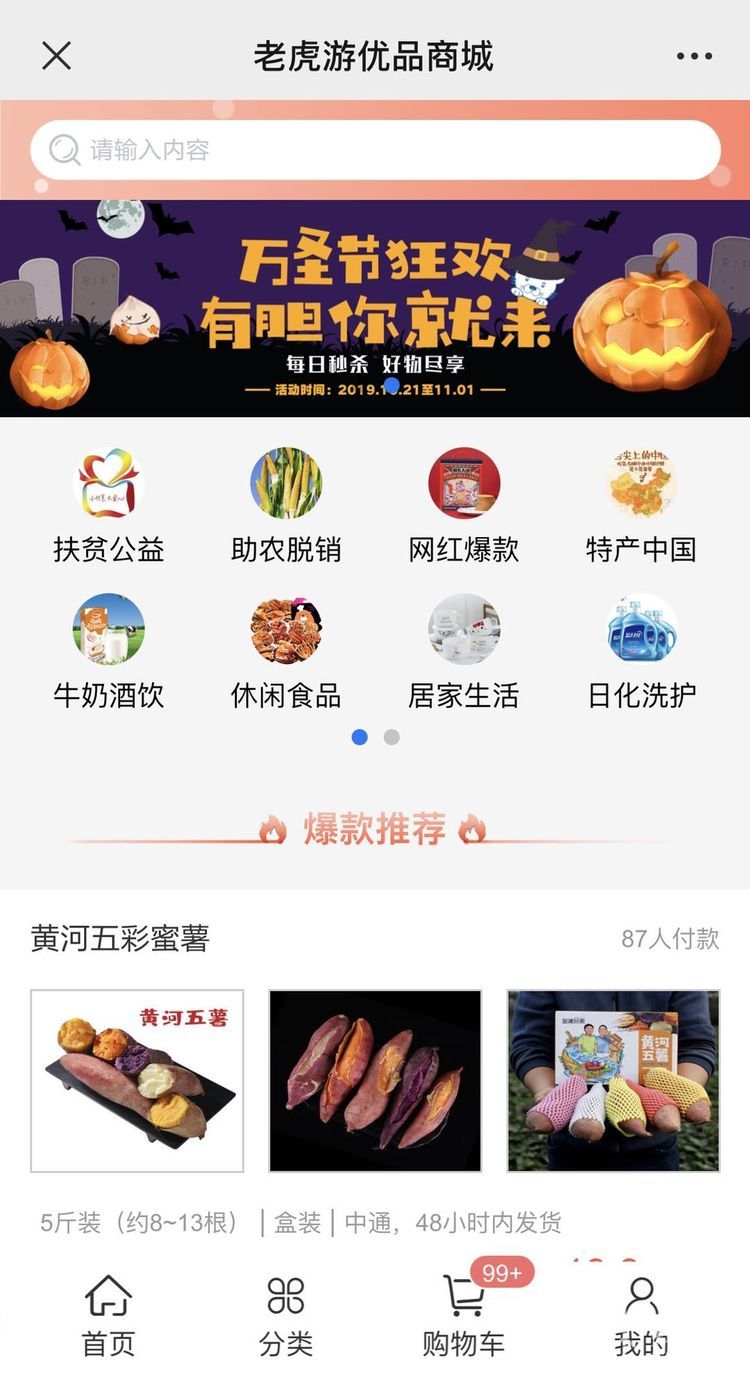
Task: Tap the second category page indicator dot
Action: (x=392, y=737)
